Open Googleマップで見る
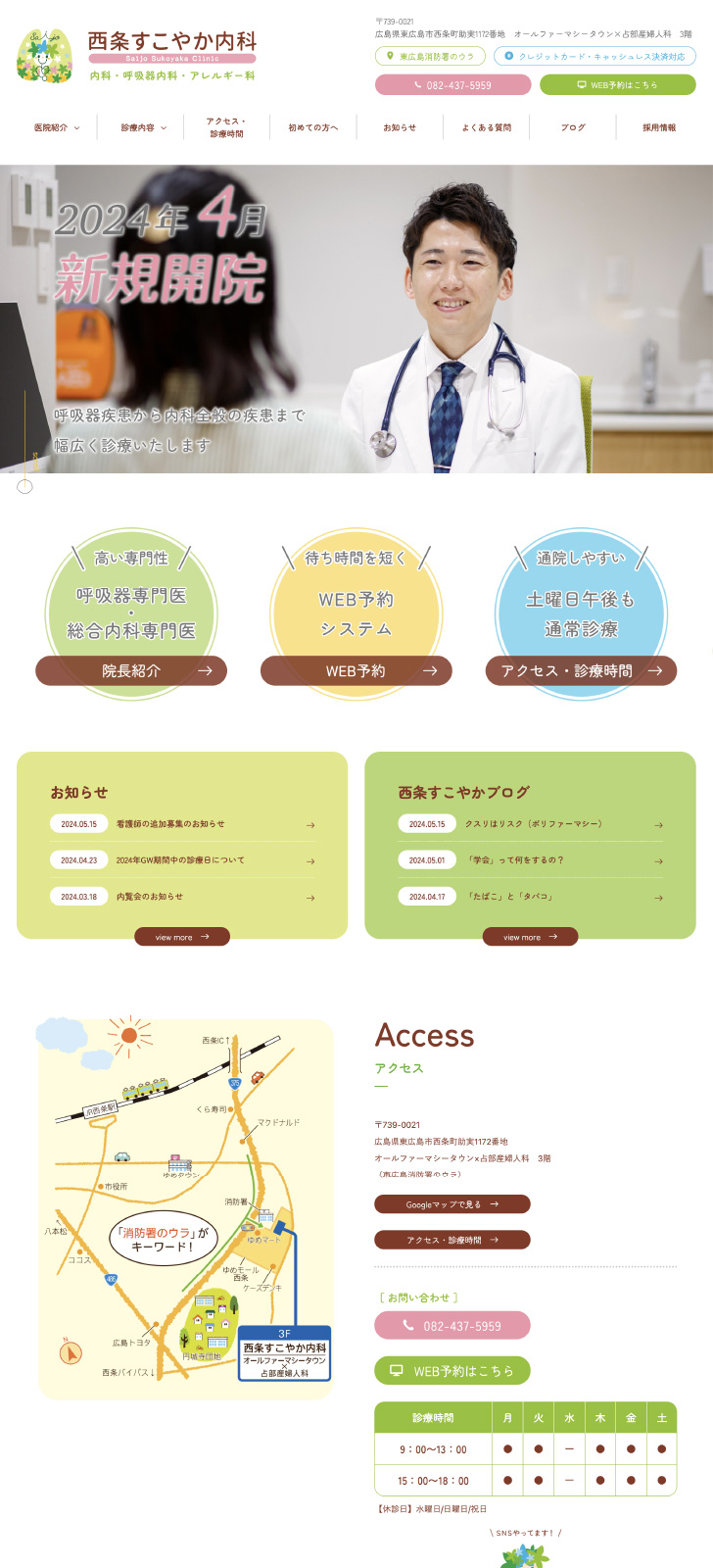The width and height of the screenshot is (713, 1568). pos(452,1204)
